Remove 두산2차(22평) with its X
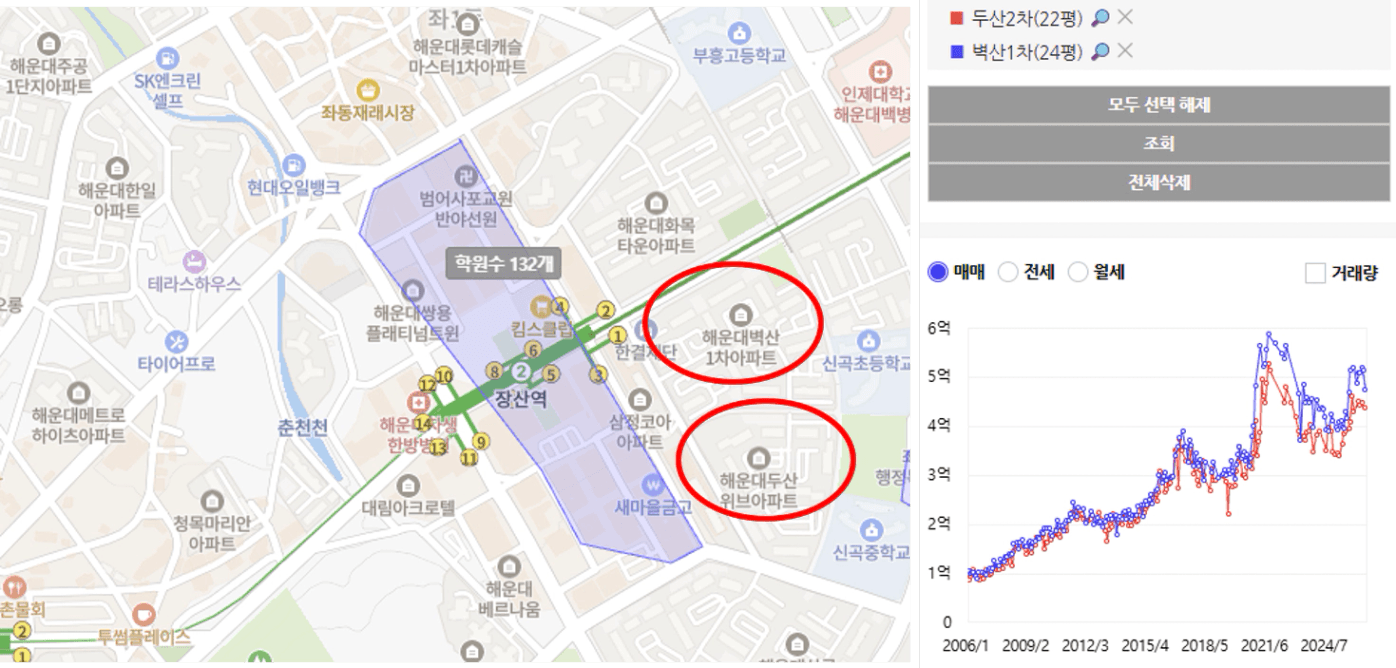 tap(1125, 17)
